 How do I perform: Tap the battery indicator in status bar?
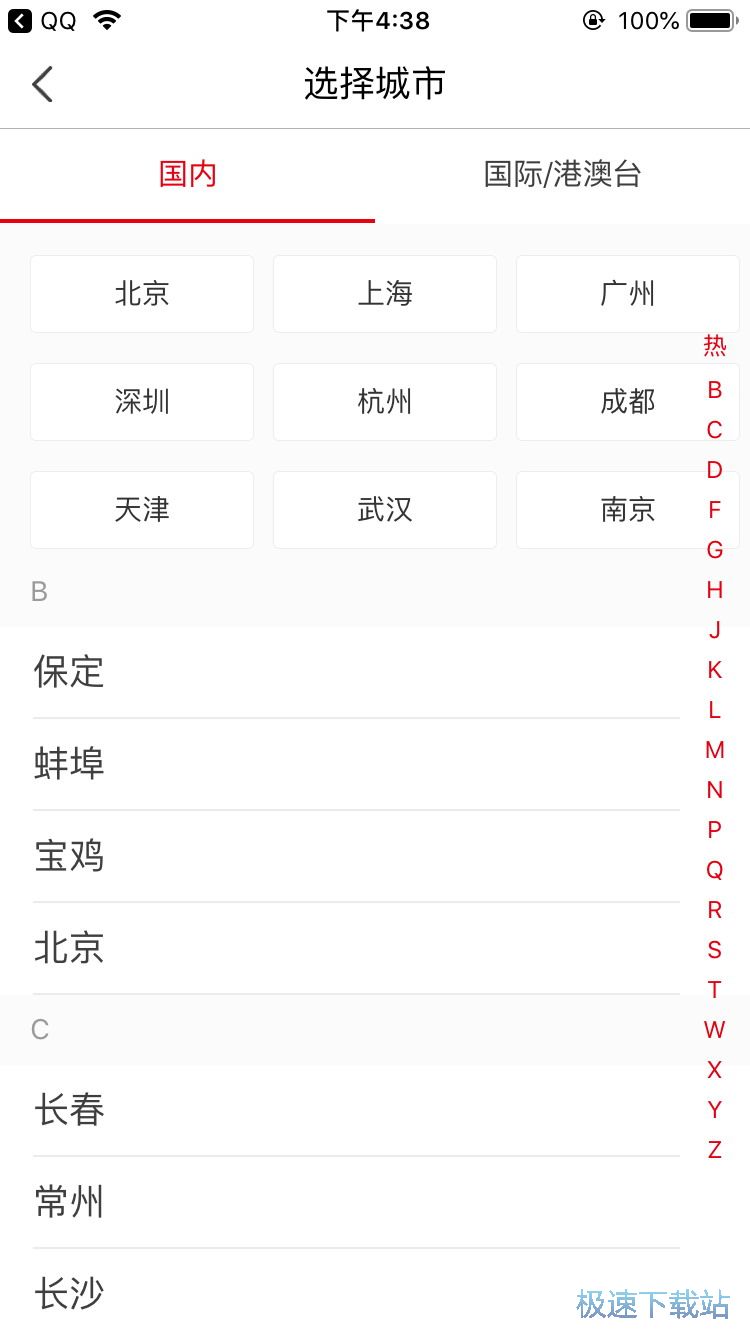712,19
